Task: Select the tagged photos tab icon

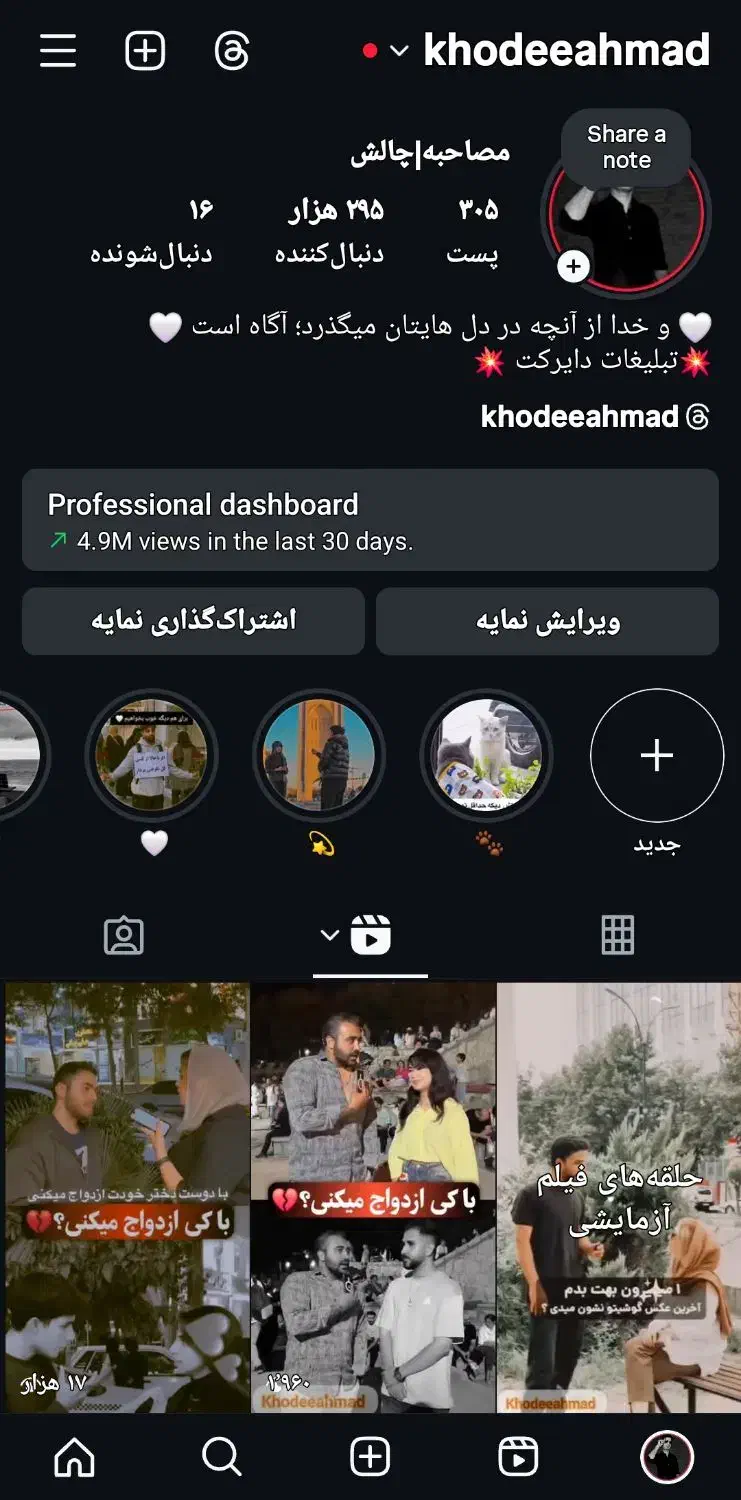Action: [x=124, y=935]
